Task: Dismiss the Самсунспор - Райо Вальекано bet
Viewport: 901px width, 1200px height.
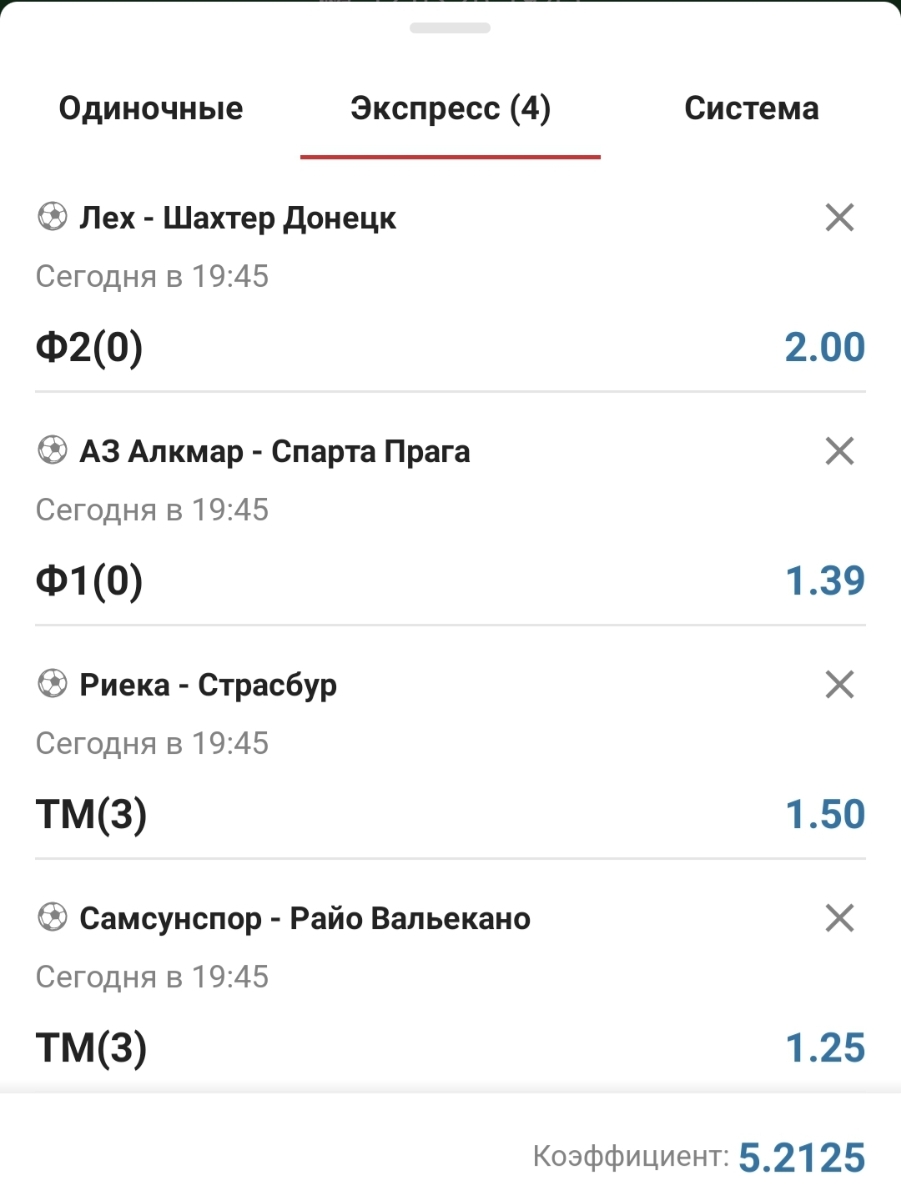Action: coord(839,918)
